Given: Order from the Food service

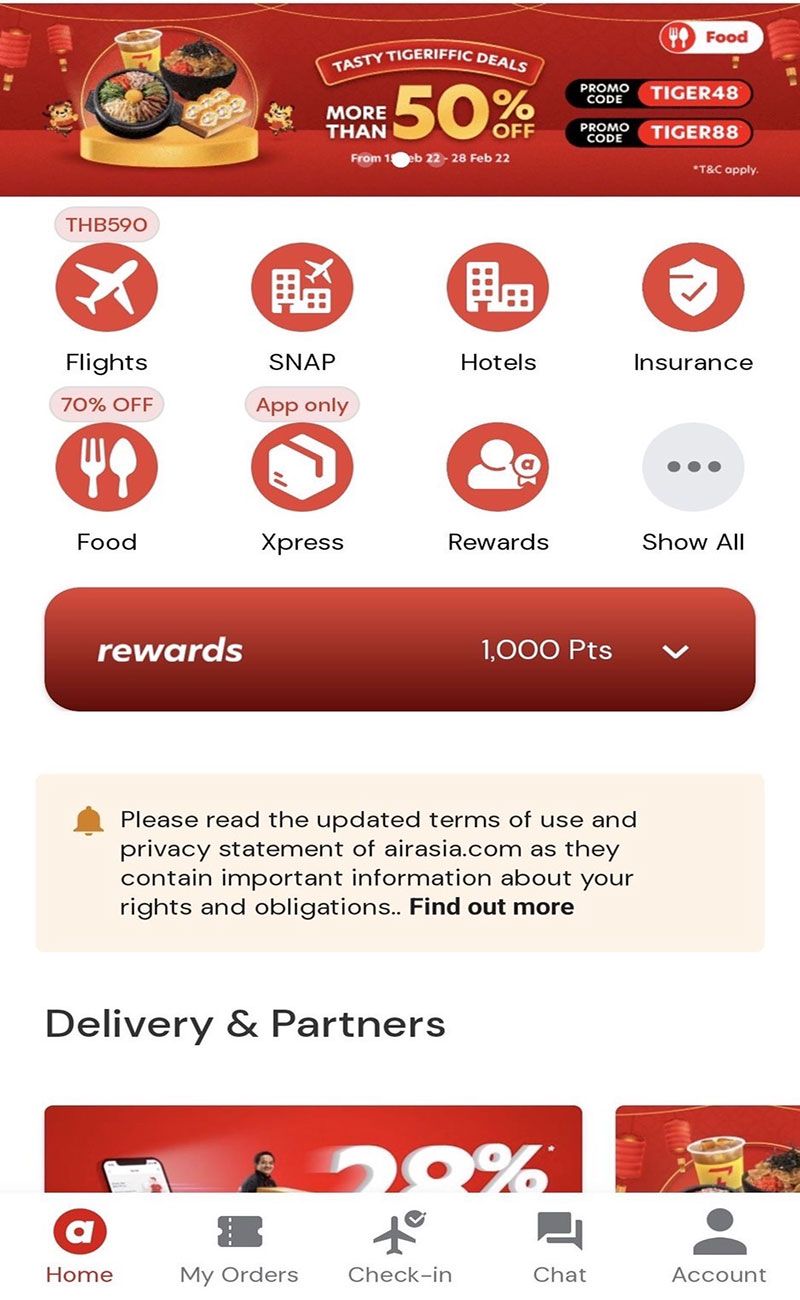Looking at the screenshot, I should 106,467.
